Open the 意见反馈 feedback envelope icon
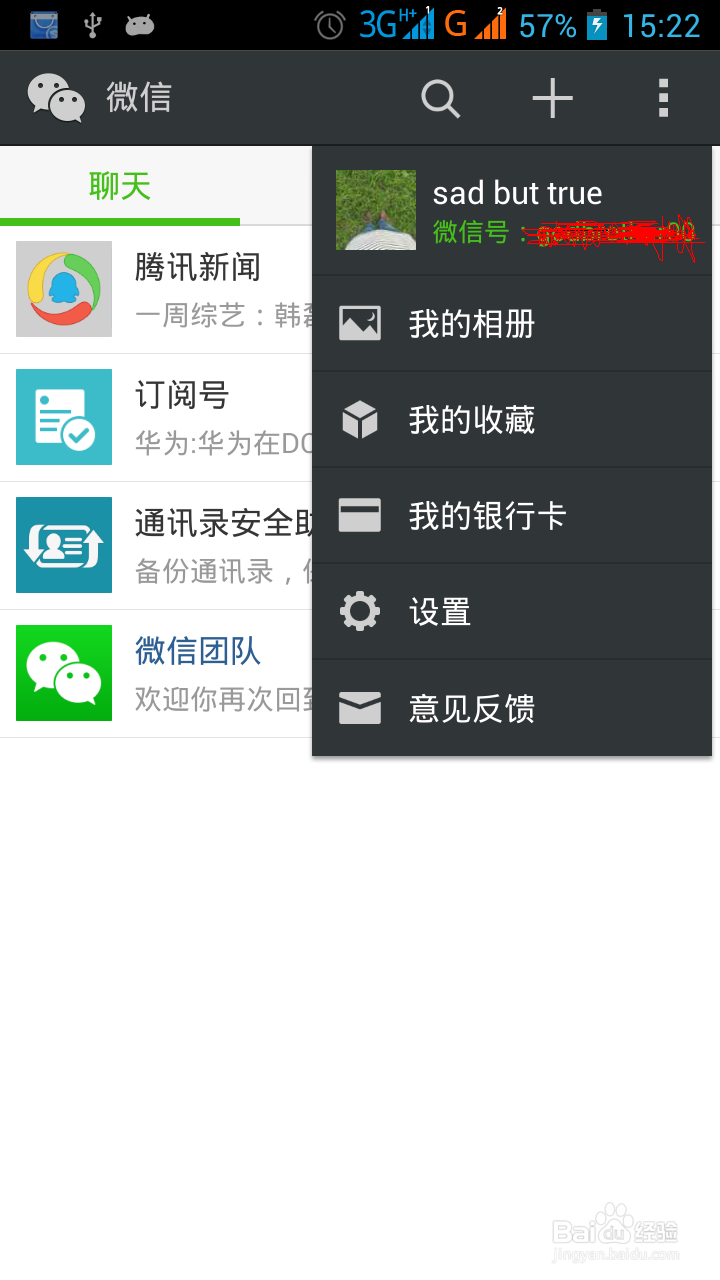This screenshot has height=1280, width=720. [360, 708]
